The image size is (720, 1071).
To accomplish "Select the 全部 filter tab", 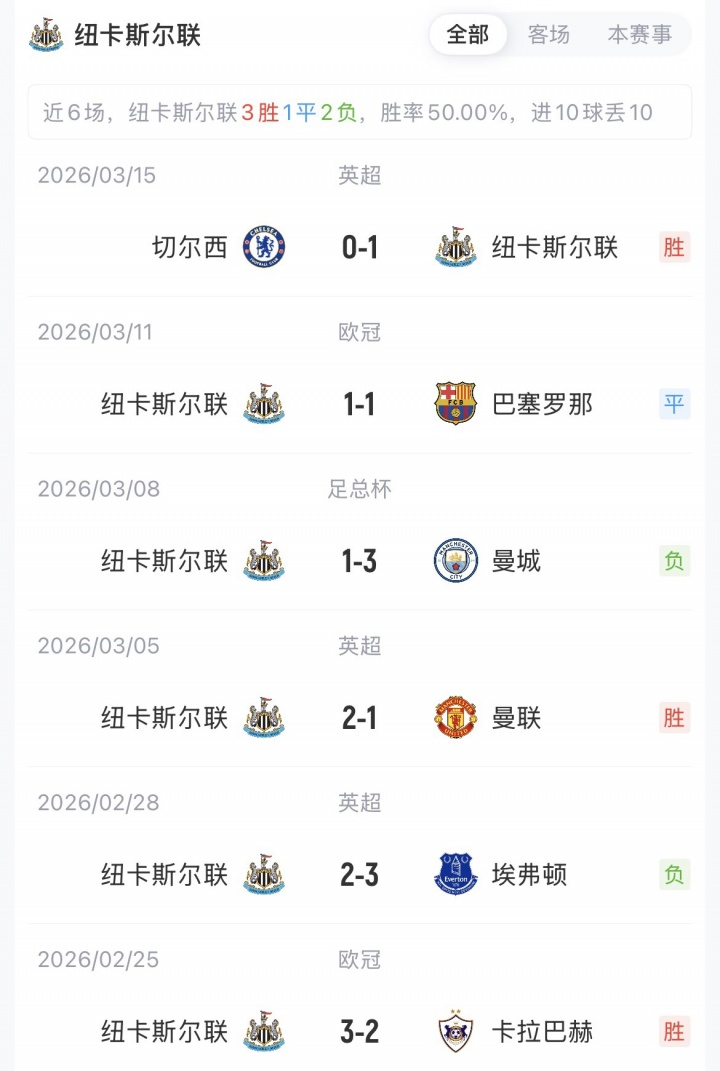I will pos(468,35).
